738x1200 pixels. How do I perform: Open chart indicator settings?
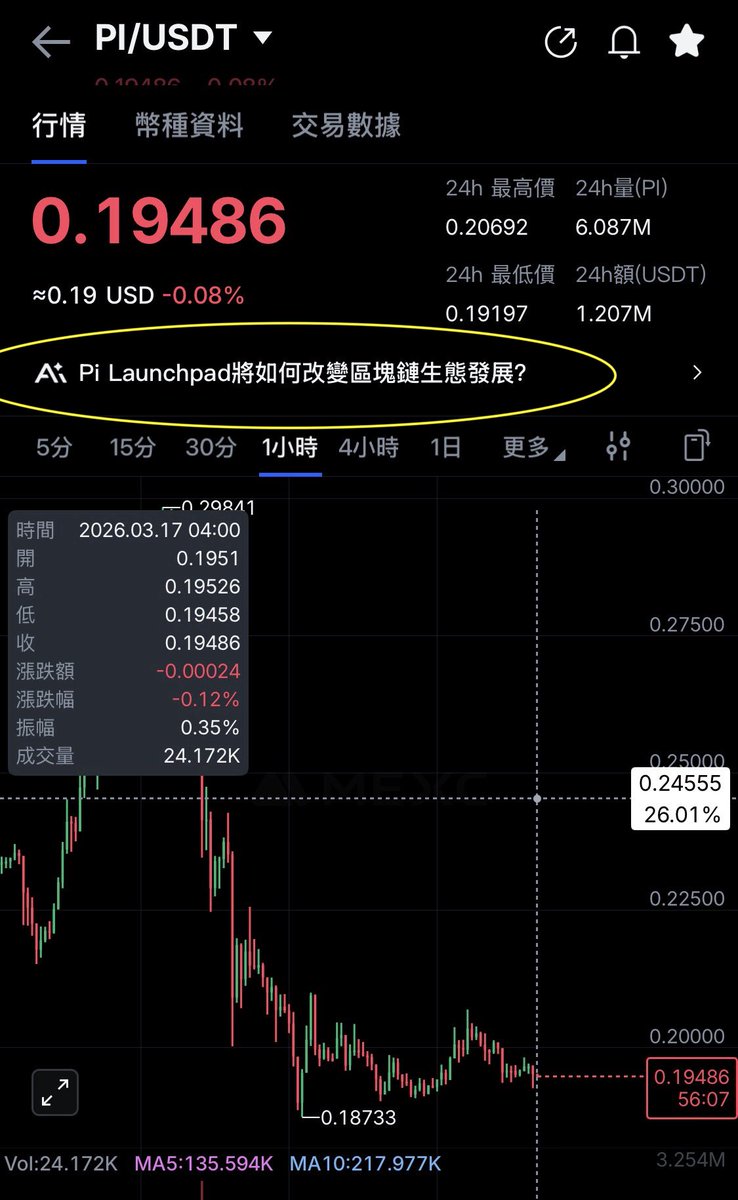pyautogui.click(x=619, y=446)
